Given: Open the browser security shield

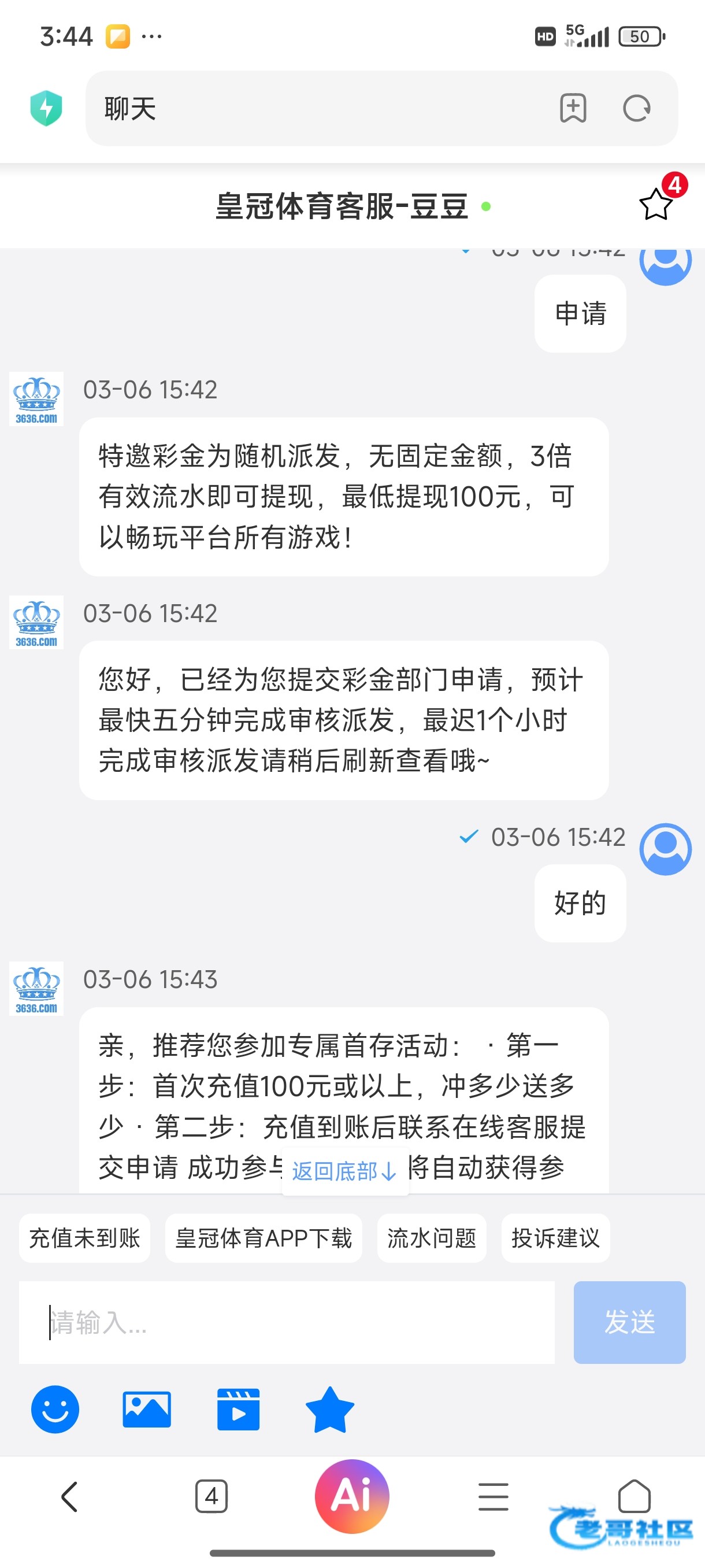Looking at the screenshot, I should tap(46, 108).
